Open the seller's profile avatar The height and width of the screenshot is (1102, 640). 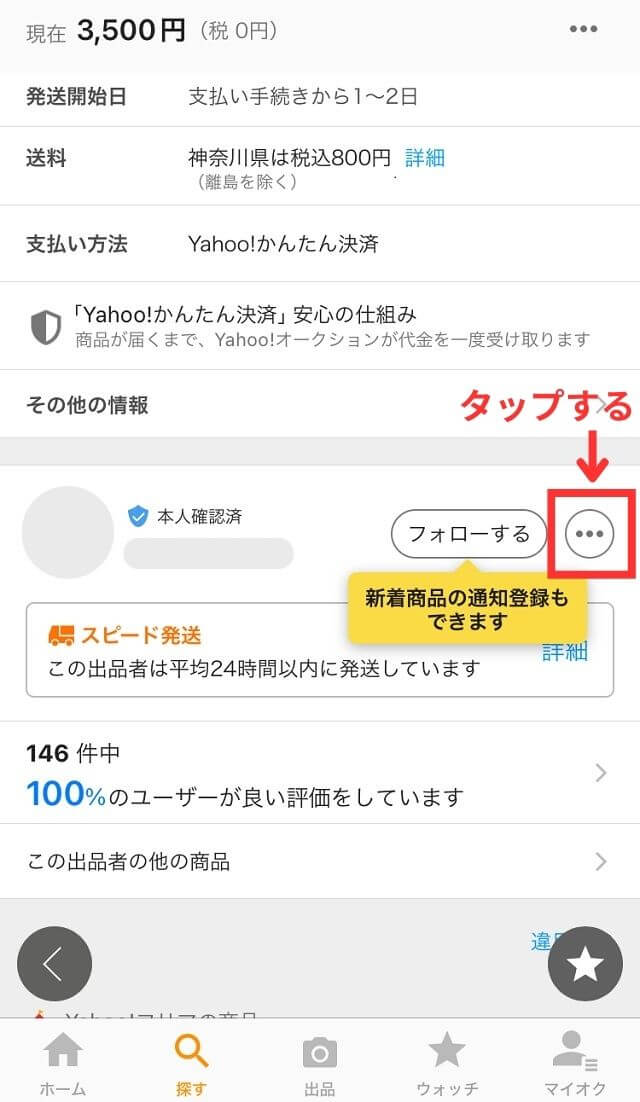point(68,533)
